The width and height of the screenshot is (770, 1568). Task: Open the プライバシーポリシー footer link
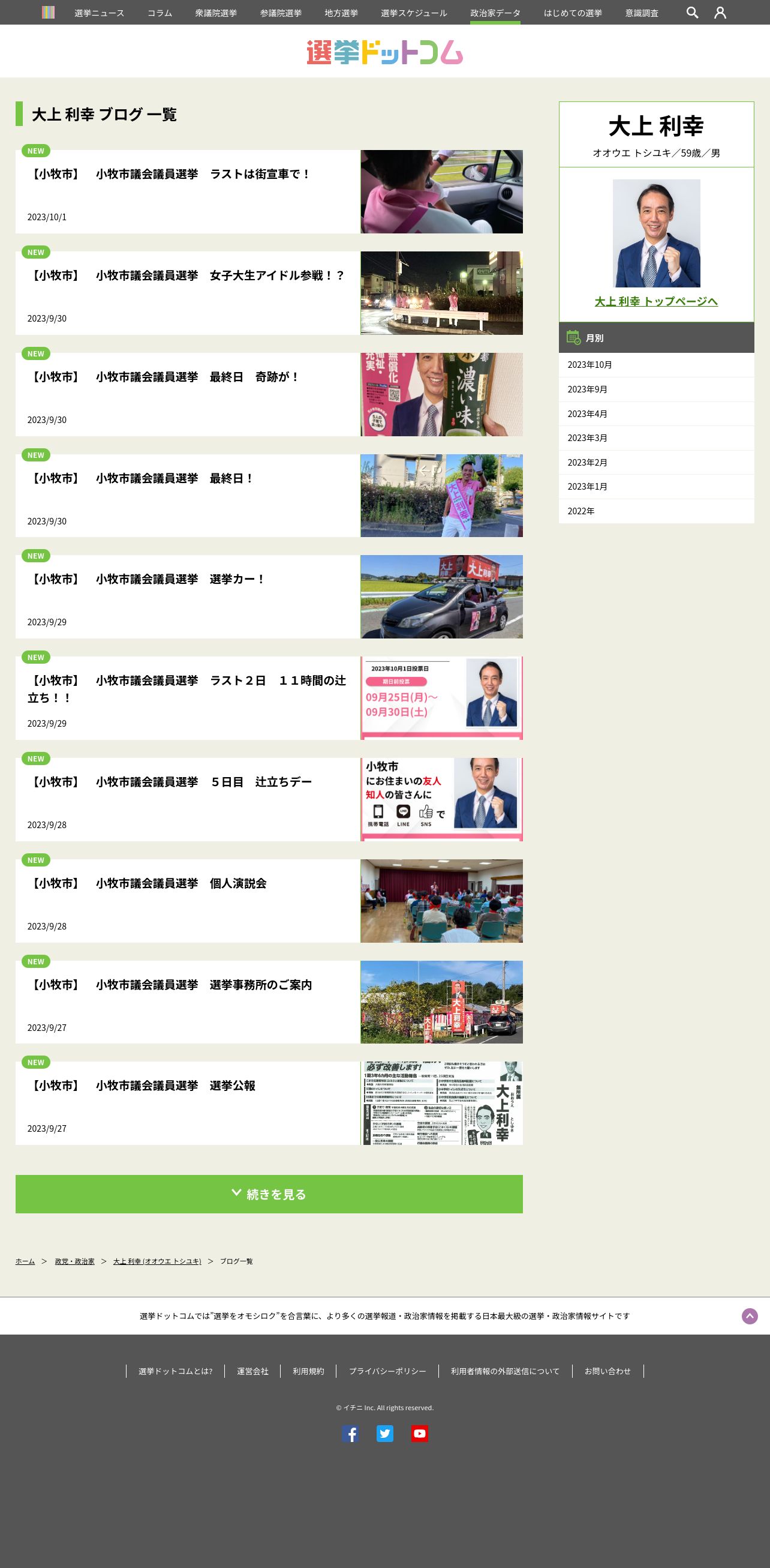[387, 1371]
